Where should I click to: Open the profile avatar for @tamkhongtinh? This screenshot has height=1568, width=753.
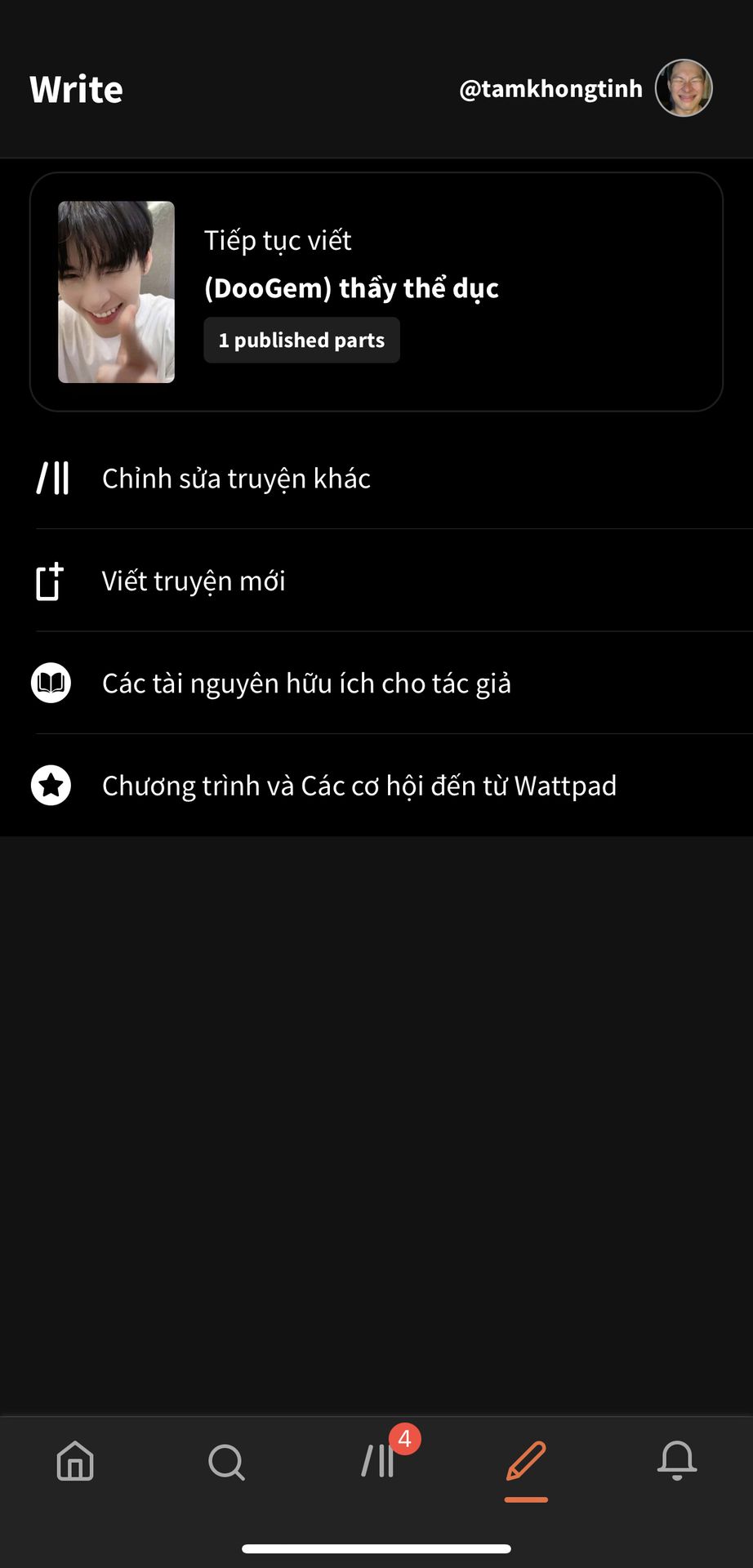[x=684, y=88]
